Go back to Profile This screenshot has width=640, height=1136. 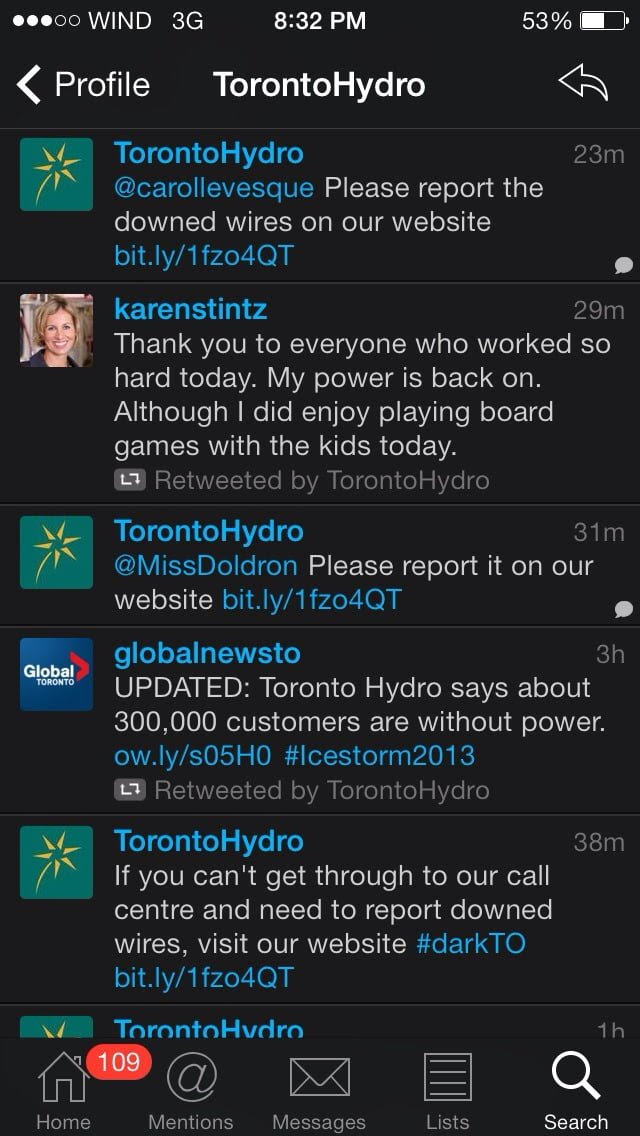coord(84,85)
